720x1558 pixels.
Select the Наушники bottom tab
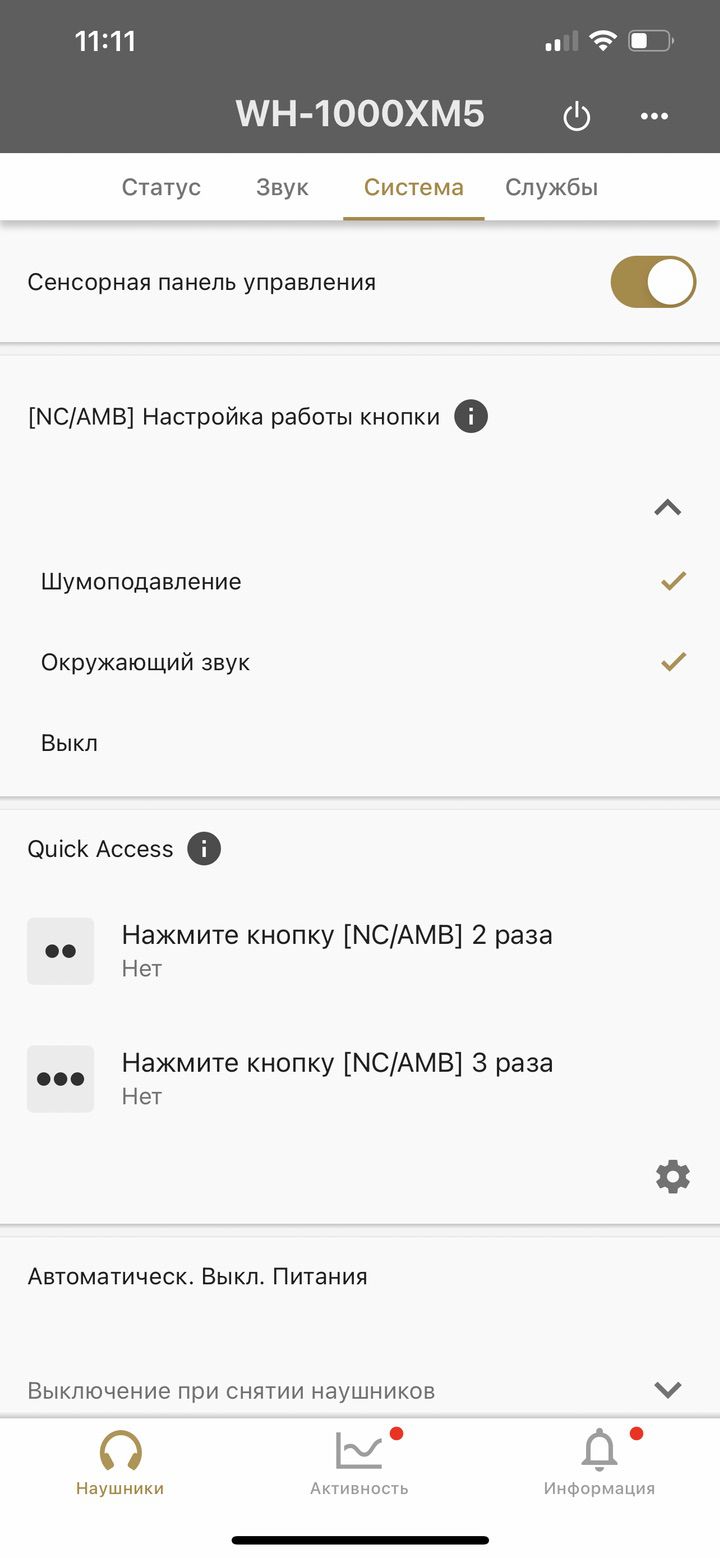pos(120,1461)
